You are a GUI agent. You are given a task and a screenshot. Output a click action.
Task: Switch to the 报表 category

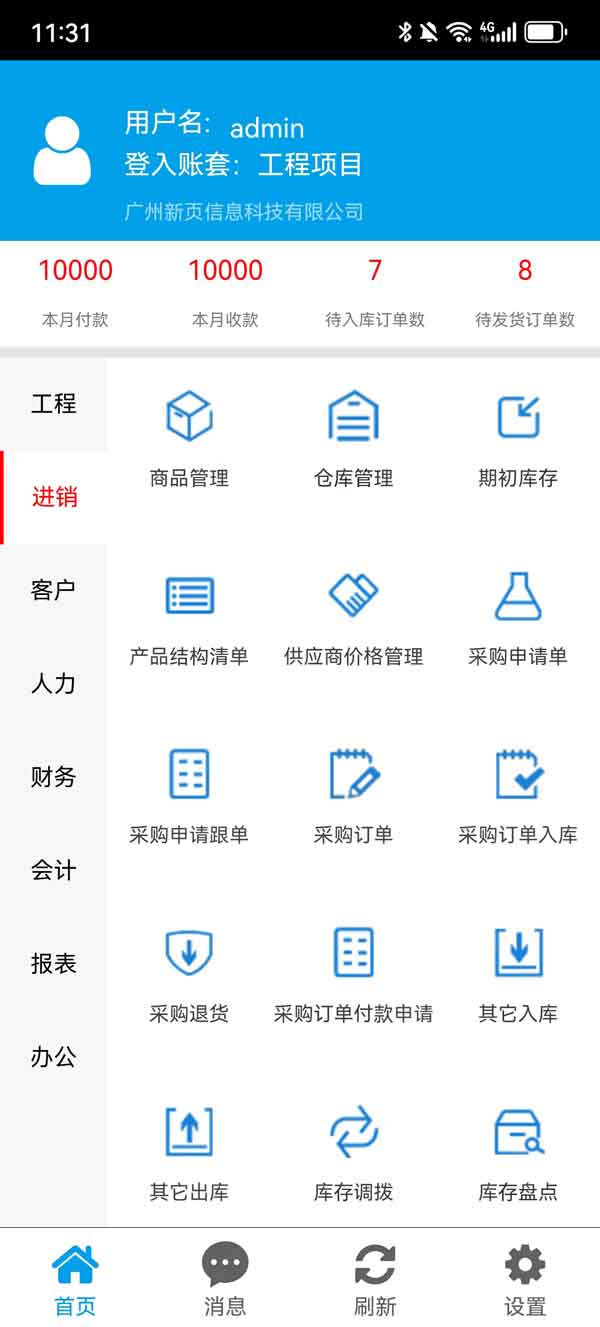pyautogui.click(x=53, y=963)
